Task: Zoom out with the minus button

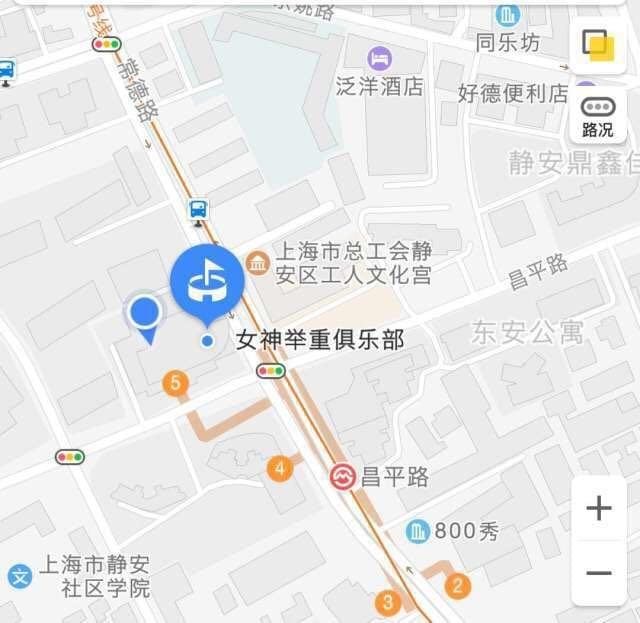Action: coord(598,573)
